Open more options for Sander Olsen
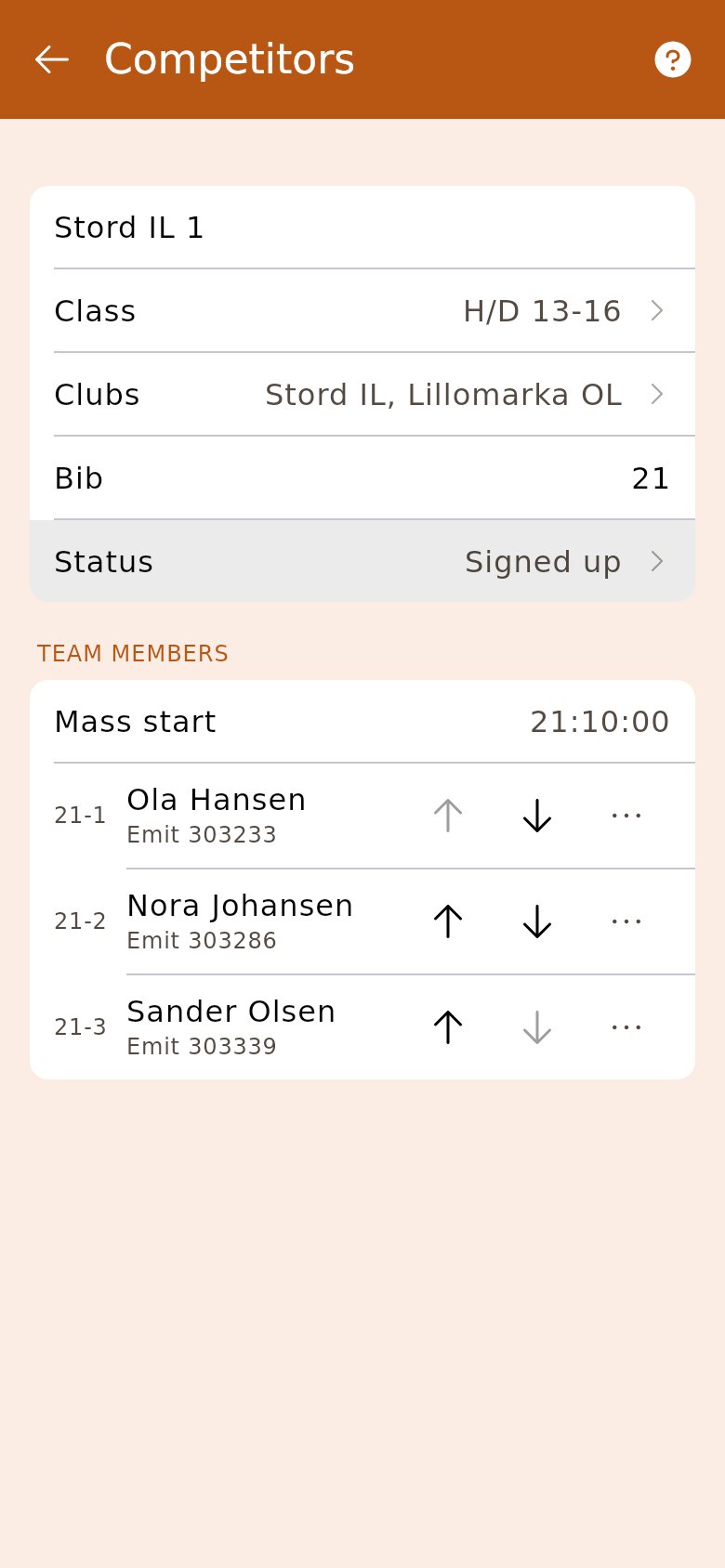Screen dimensions: 725x1568 click(626, 1027)
